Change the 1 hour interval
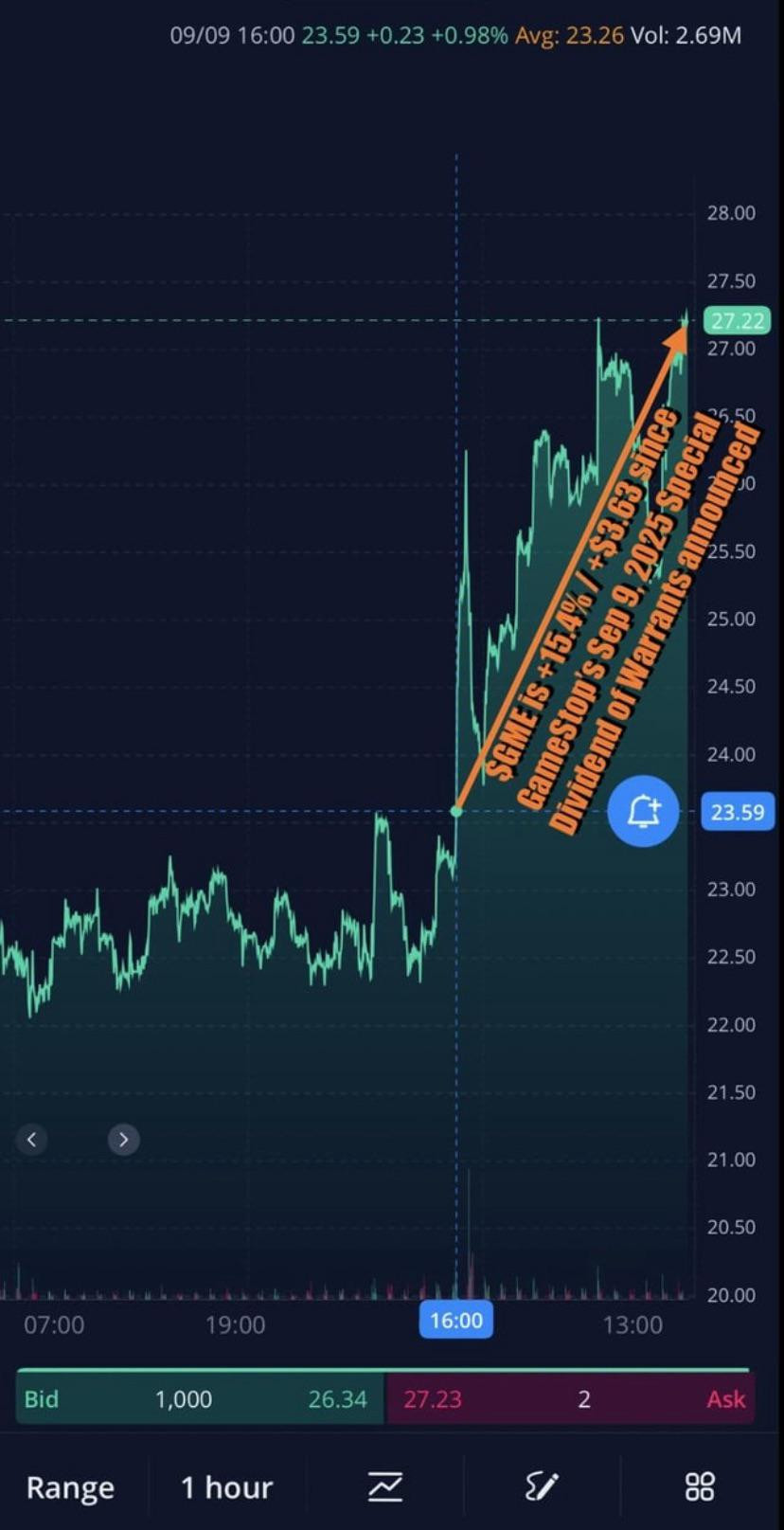Image resolution: width=784 pixels, height=1530 pixels. 226,1487
